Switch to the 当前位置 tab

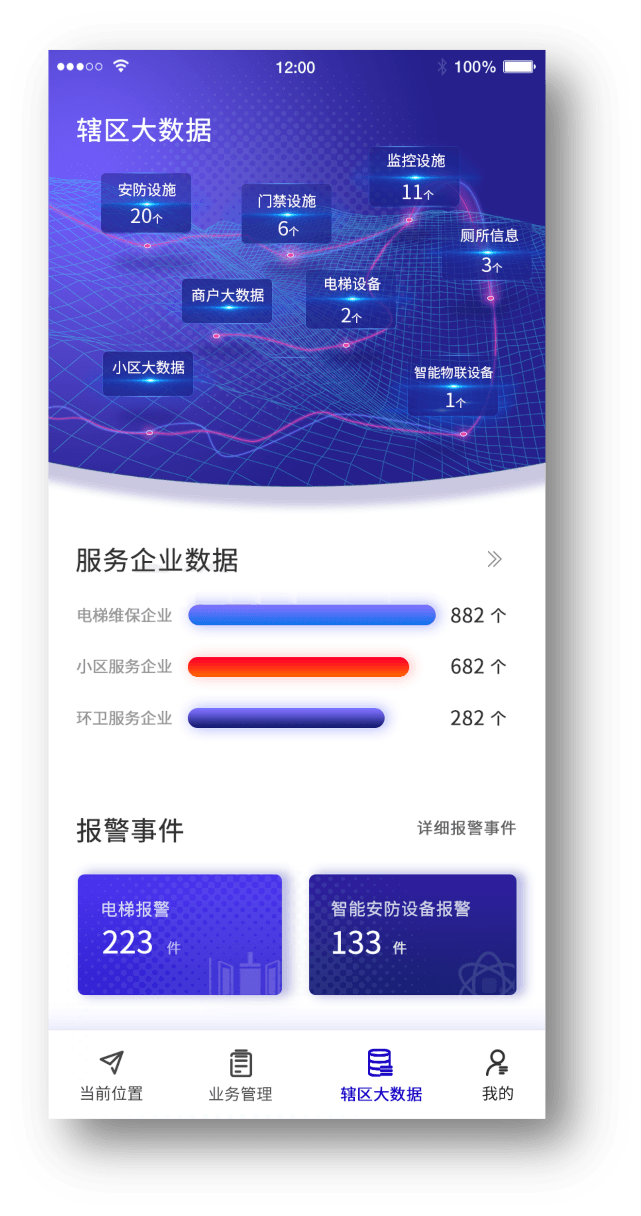click(x=111, y=1075)
